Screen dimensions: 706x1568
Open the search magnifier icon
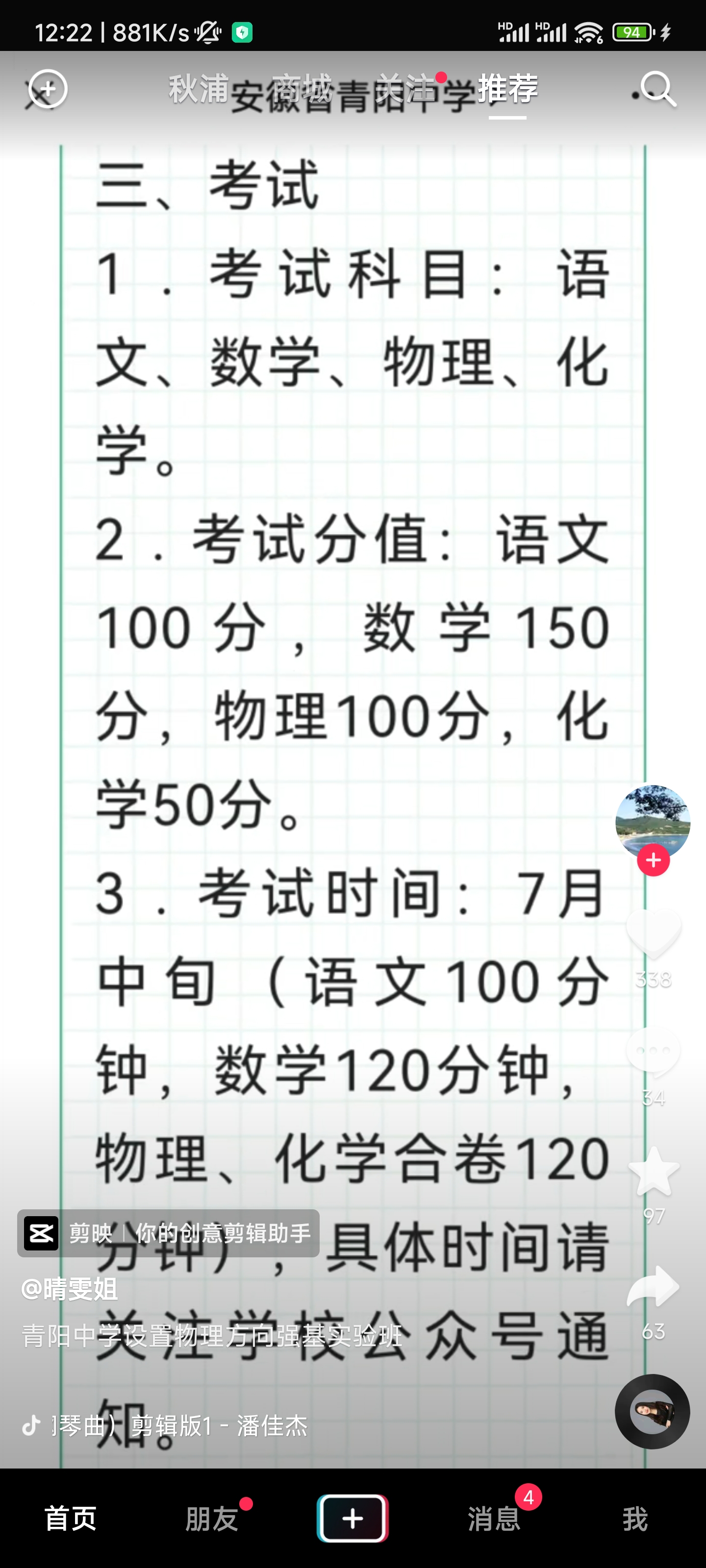click(658, 90)
